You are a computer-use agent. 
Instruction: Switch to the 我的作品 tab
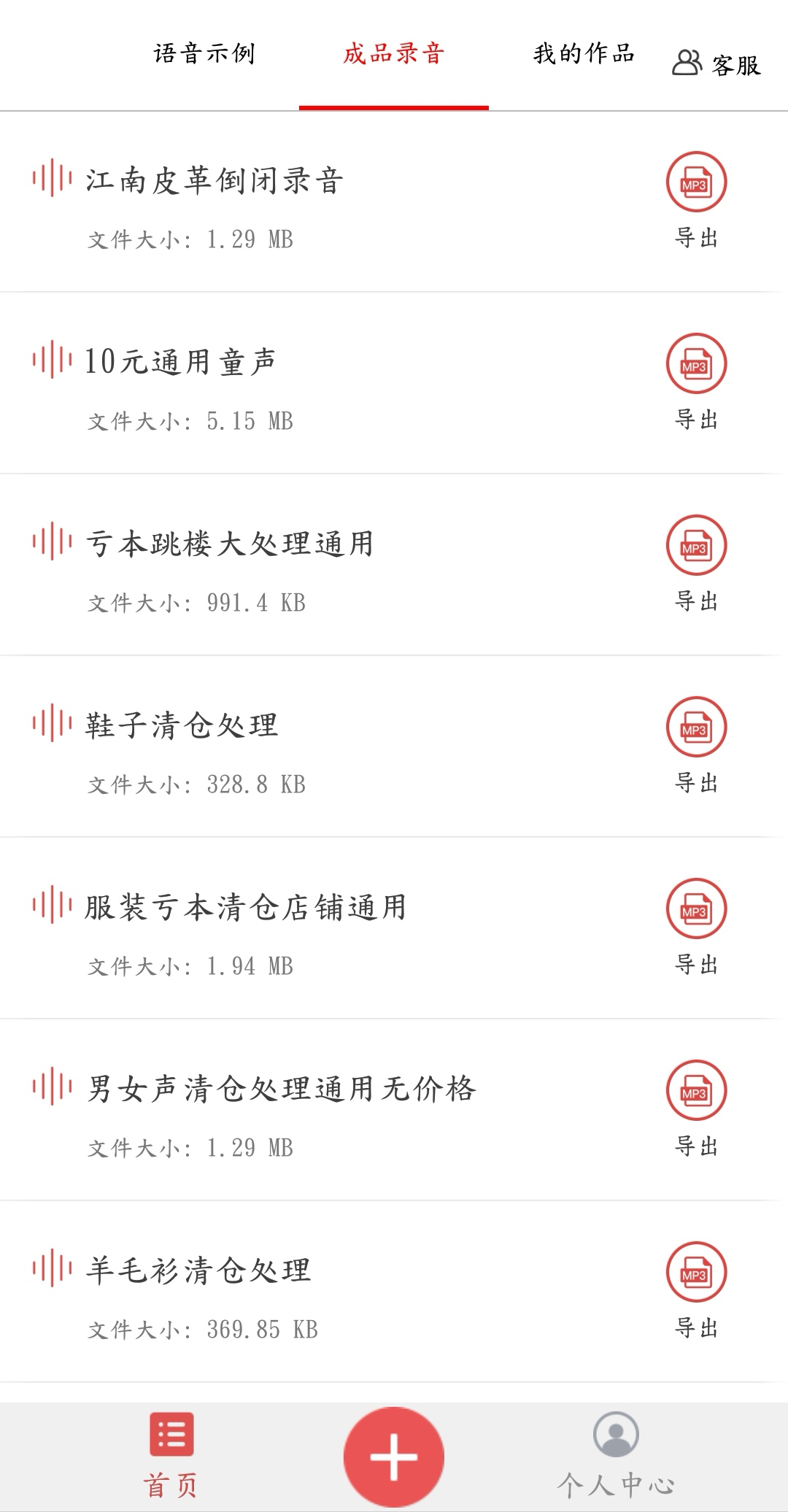point(584,53)
